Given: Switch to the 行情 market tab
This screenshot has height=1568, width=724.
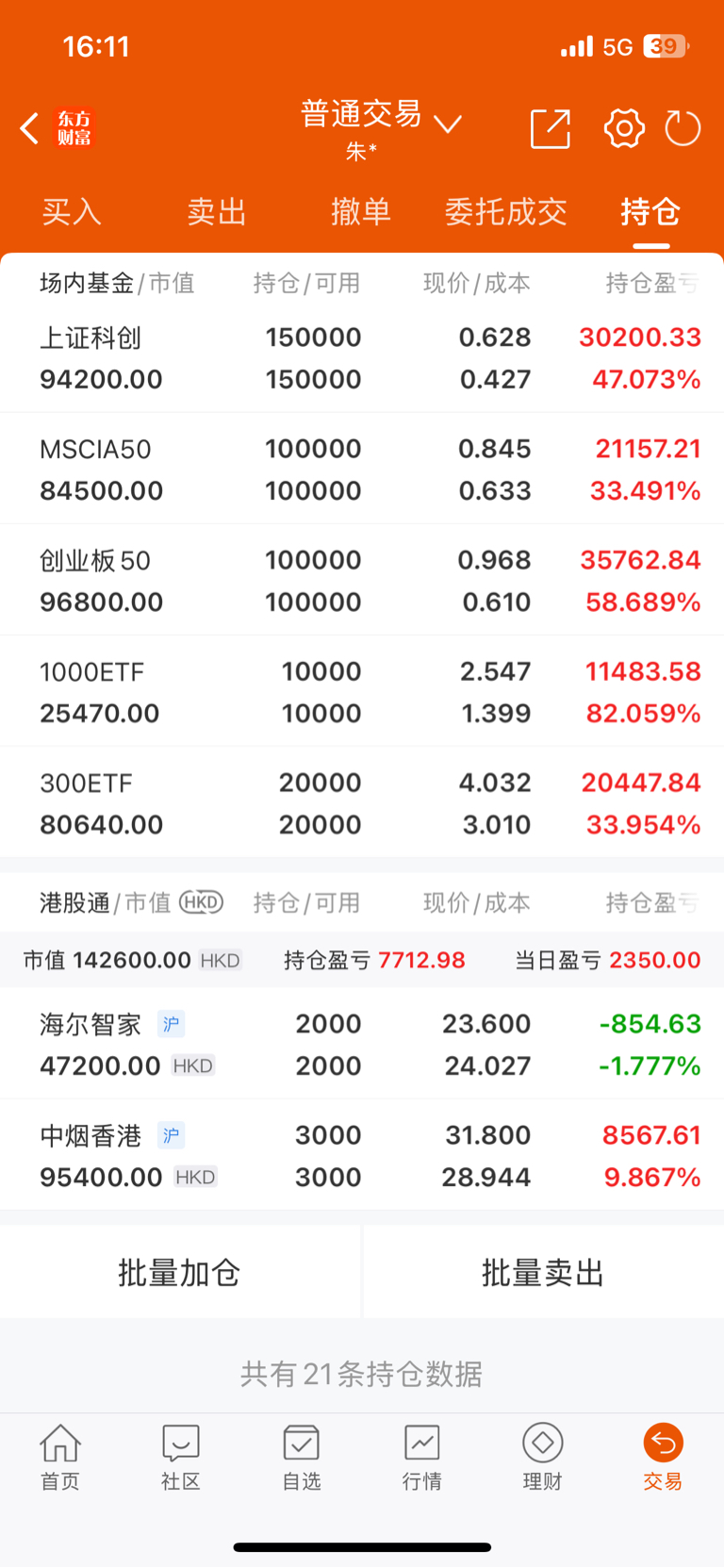Looking at the screenshot, I should (422, 1458).
